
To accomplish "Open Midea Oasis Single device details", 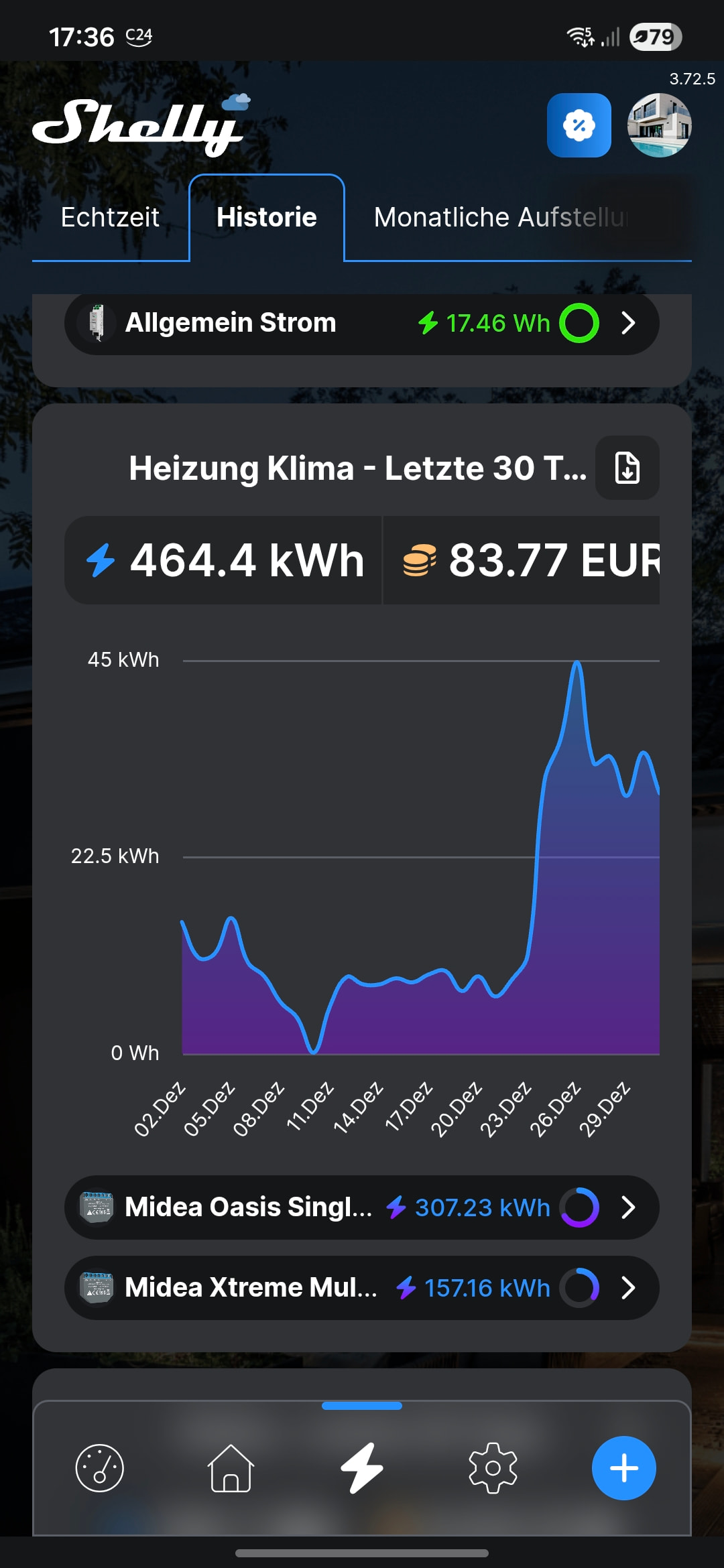I will click(x=362, y=1207).
